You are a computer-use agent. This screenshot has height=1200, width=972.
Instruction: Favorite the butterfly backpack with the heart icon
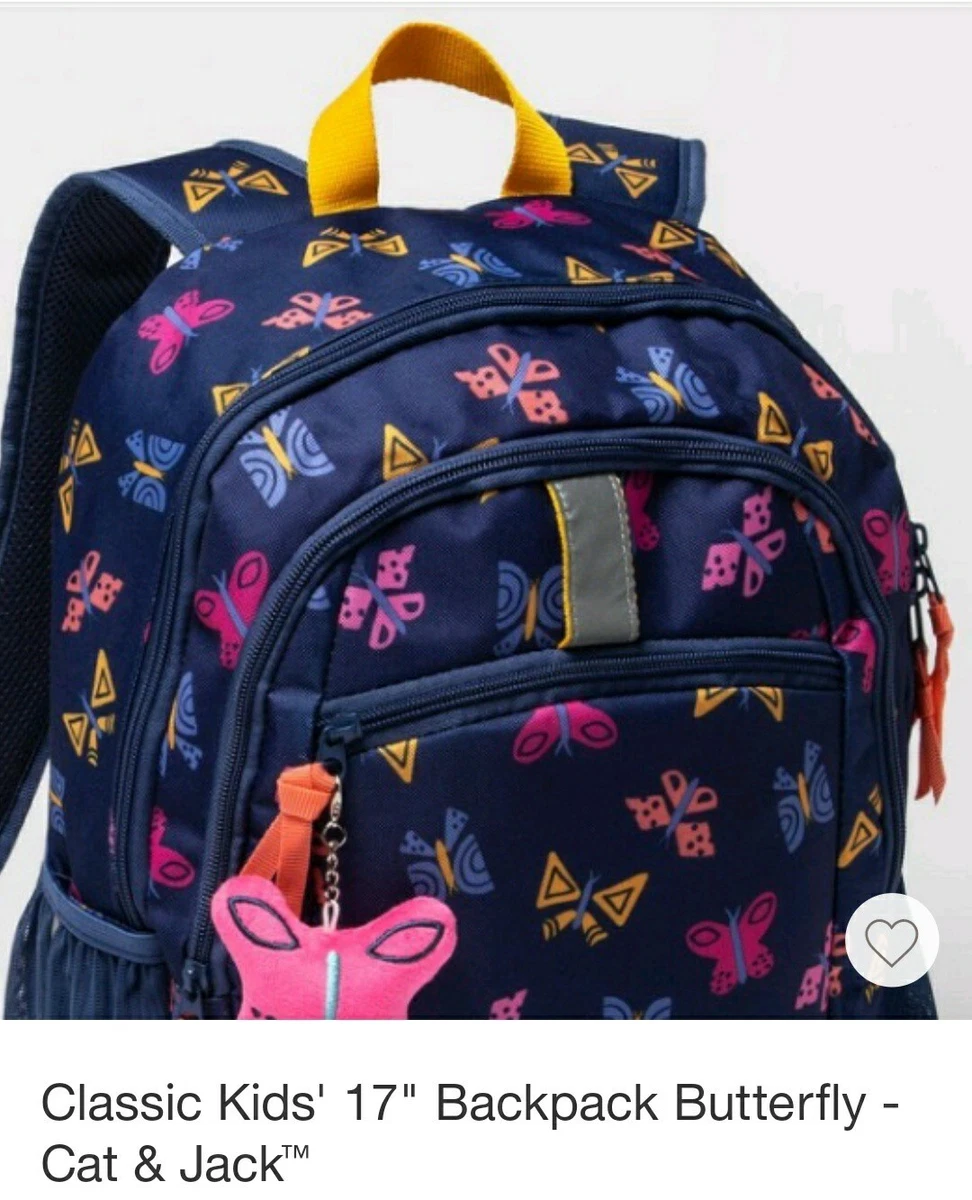[891, 941]
